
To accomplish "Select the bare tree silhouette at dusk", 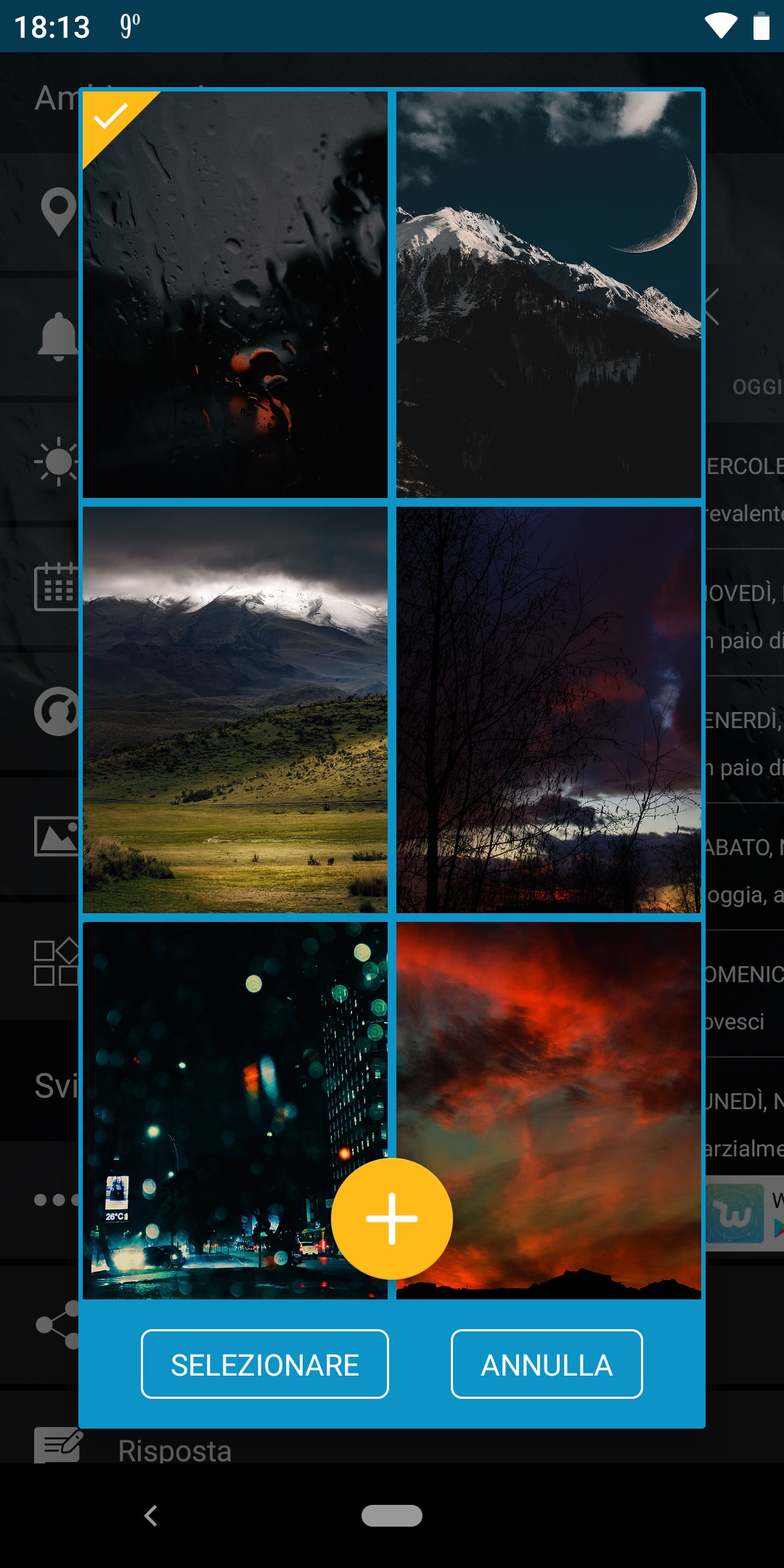I will tap(549, 710).
